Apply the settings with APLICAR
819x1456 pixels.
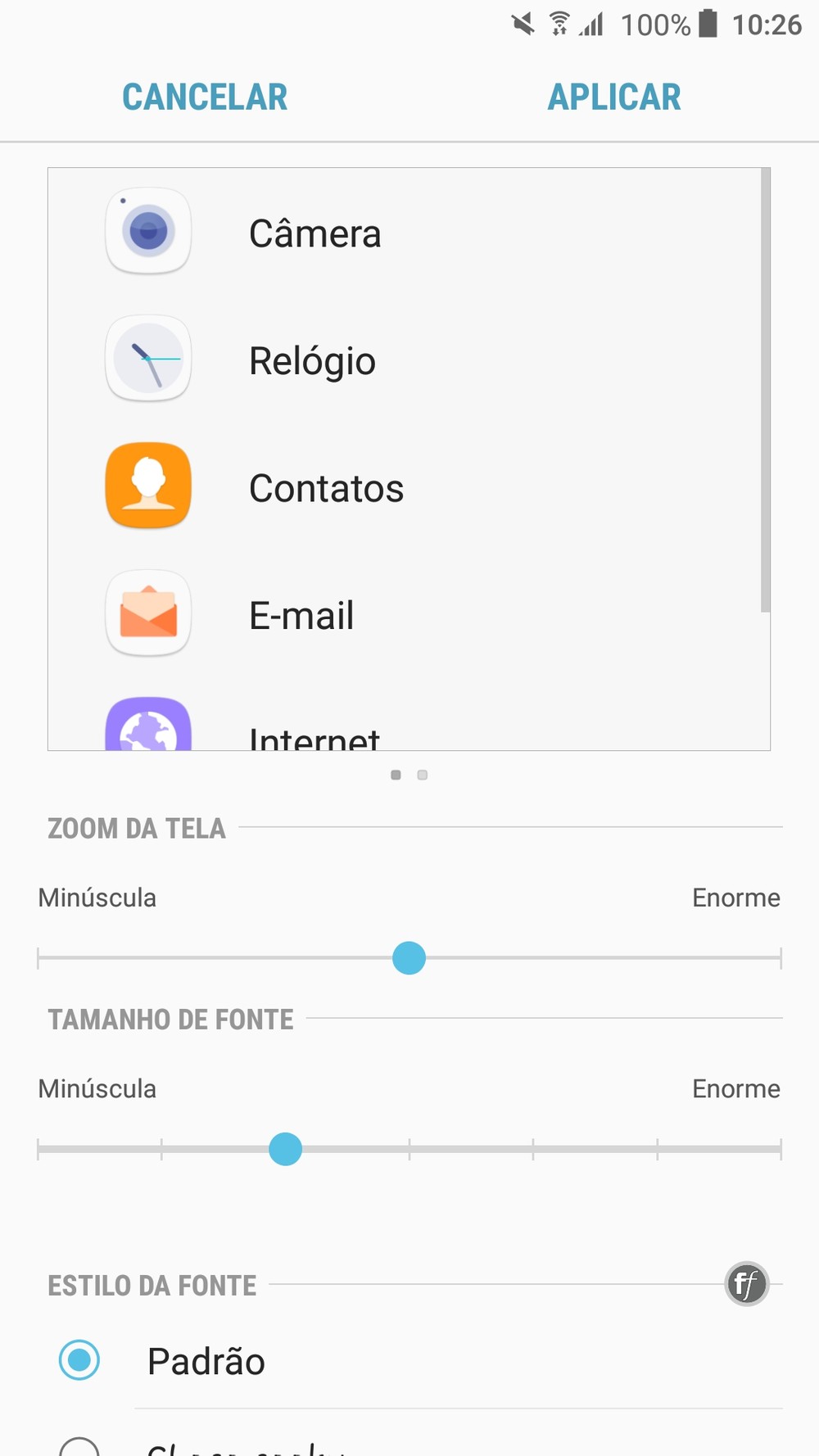click(614, 97)
